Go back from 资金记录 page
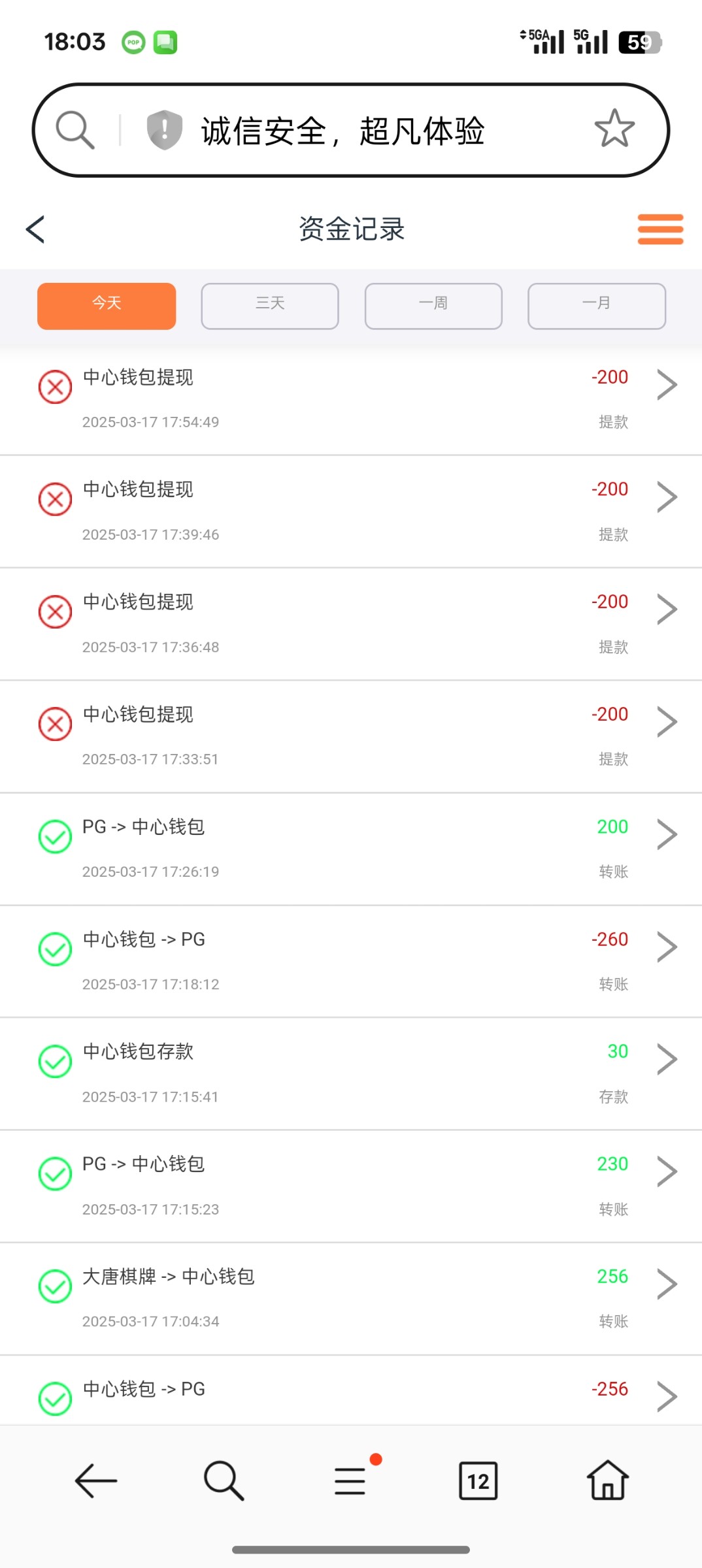 [35, 229]
